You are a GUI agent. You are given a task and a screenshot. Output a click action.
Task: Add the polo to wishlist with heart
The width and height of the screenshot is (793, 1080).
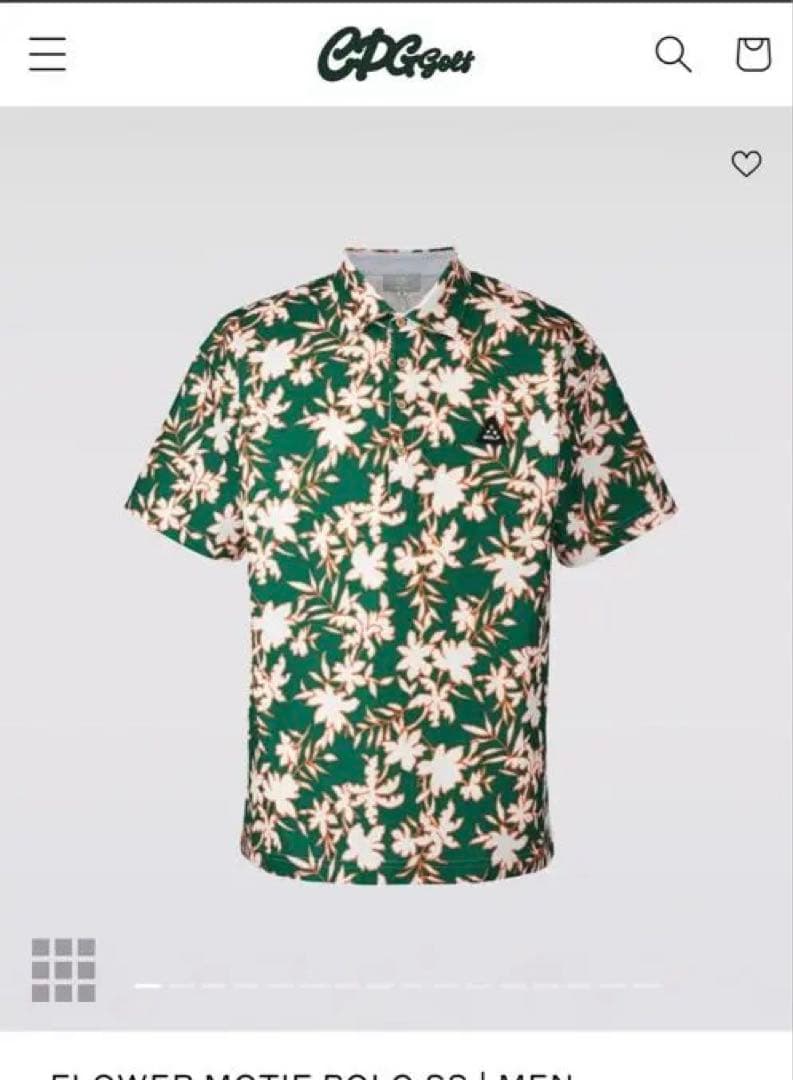click(x=746, y=163)
